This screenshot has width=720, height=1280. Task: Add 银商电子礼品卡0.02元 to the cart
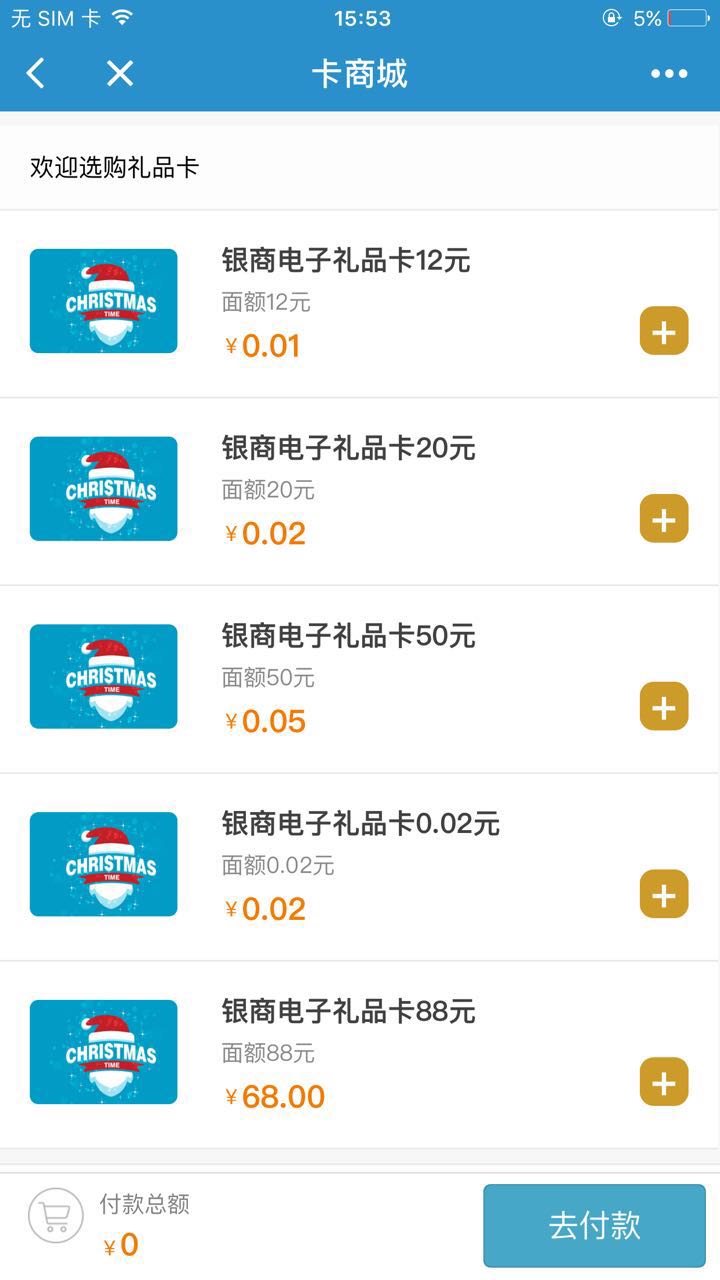pos(664,895)
